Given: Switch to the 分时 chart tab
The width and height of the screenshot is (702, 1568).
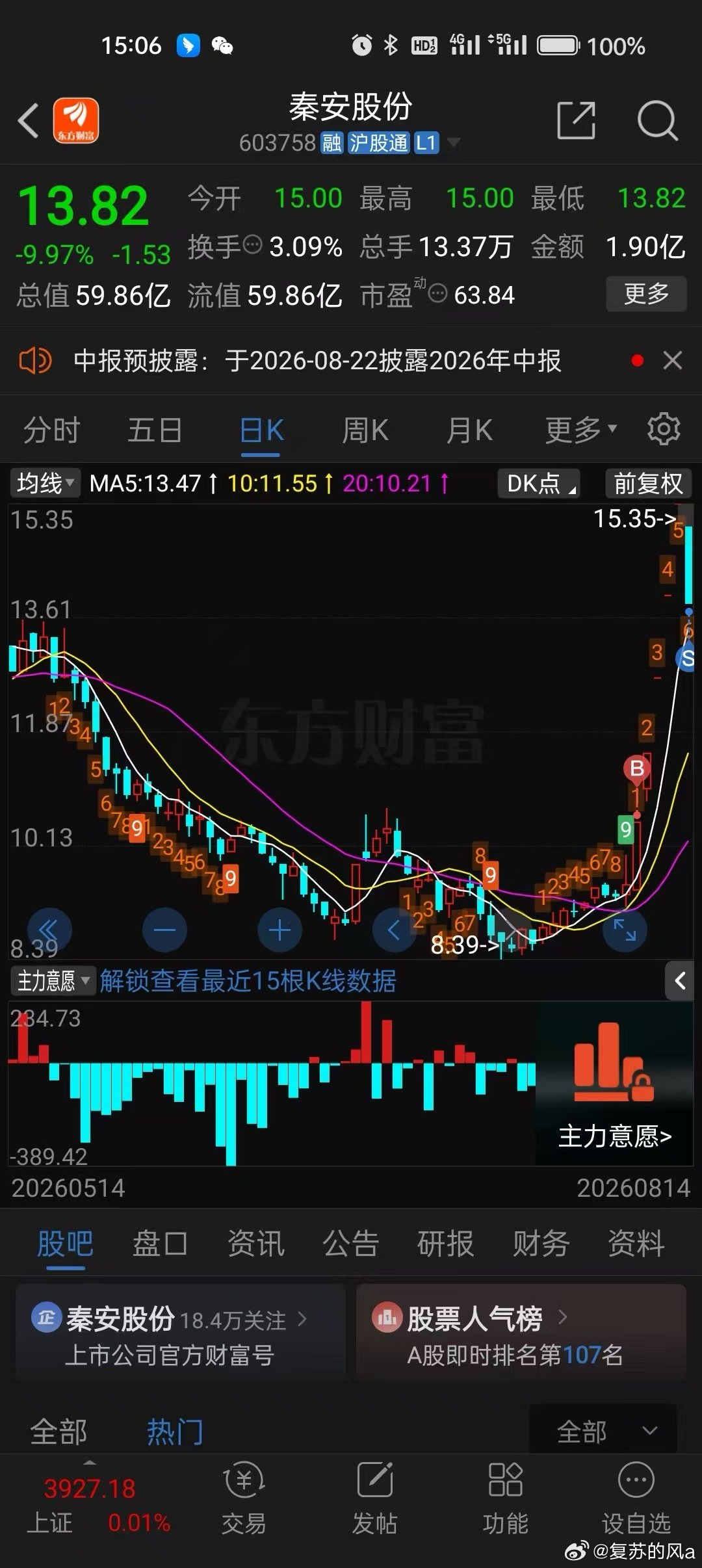Looking at the screenshot, I should [x=51, y=430].
